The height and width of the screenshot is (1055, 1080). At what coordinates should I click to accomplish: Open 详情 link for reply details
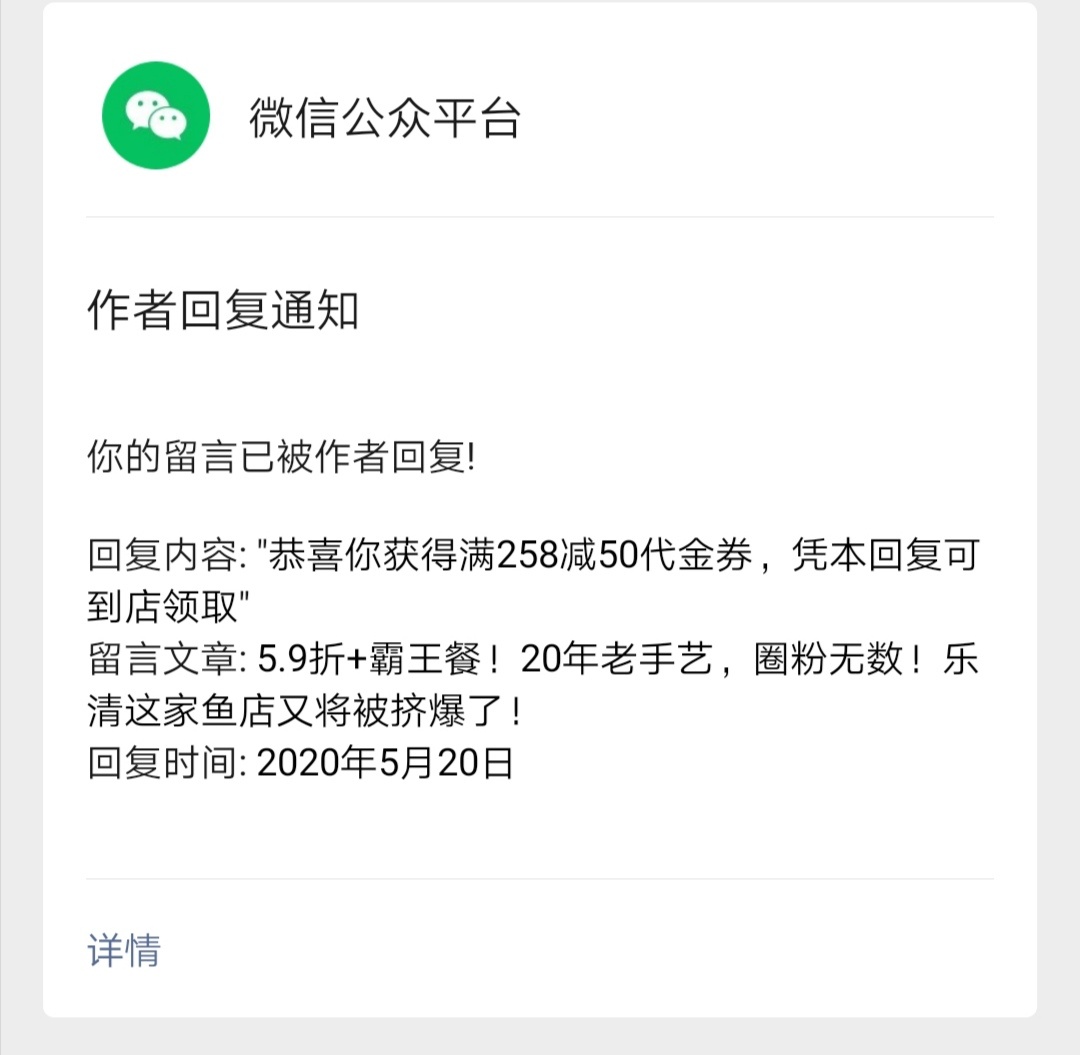coord(124,949)
